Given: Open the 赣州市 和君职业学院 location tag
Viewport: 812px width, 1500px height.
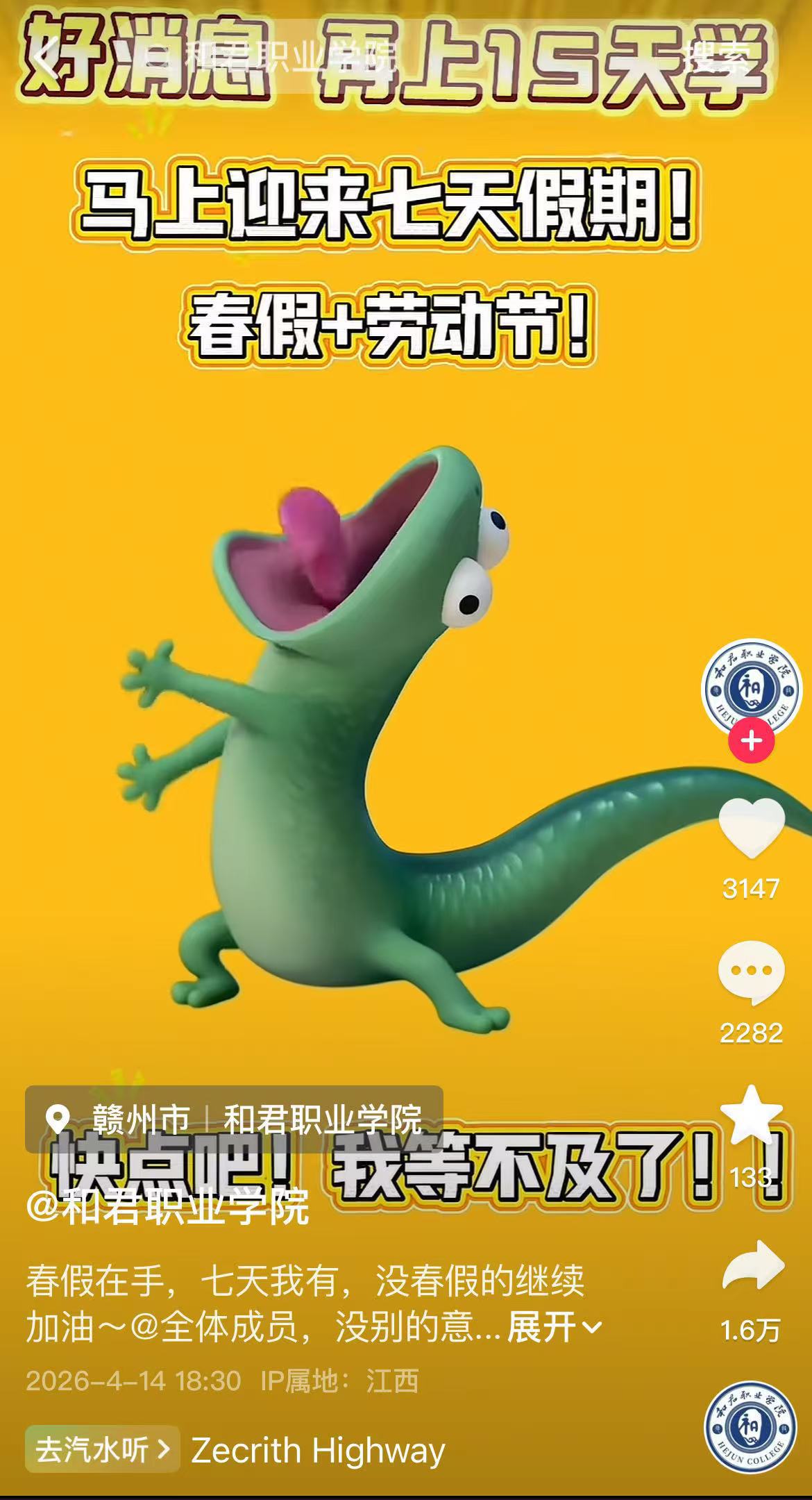Looking at the screenshot, I should click(235, 1119).
